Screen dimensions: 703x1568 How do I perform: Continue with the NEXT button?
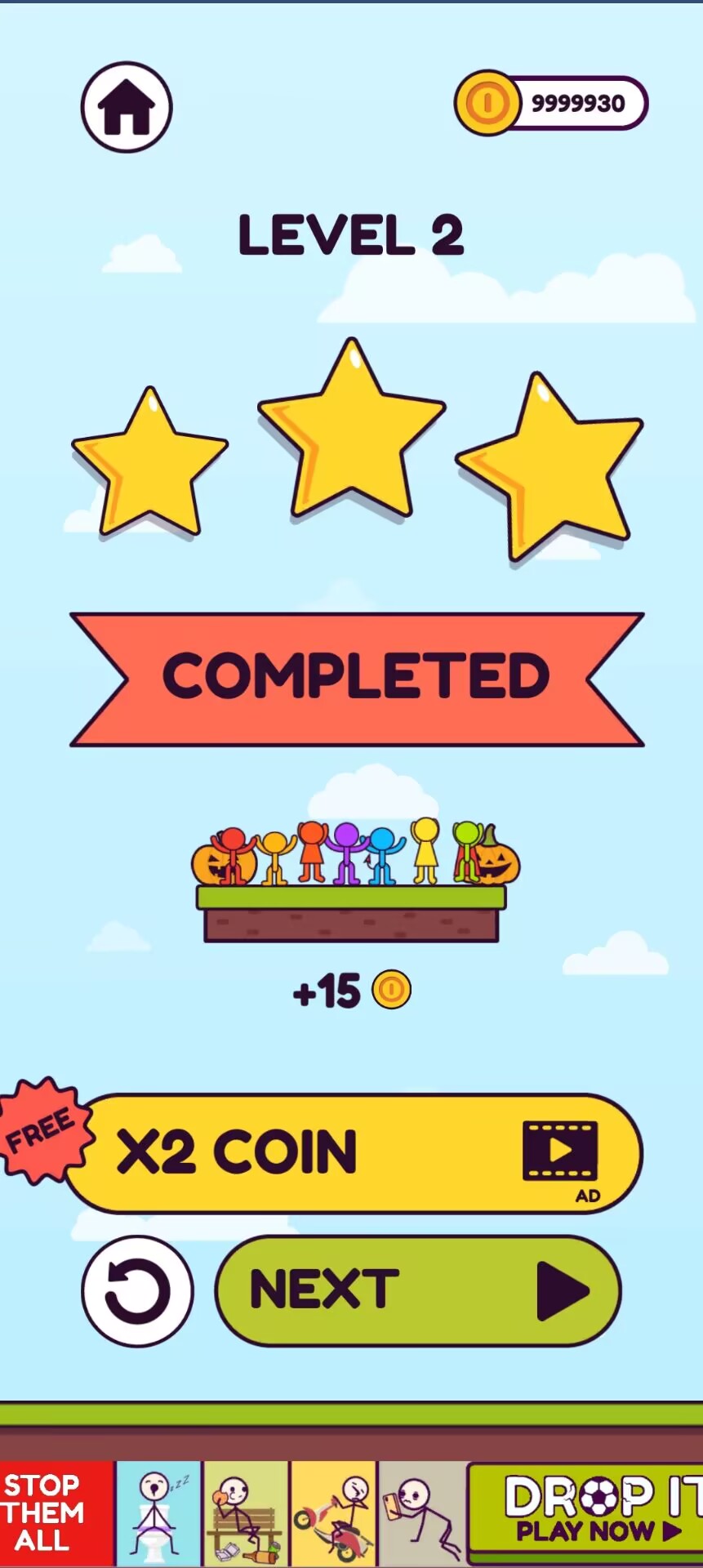[x=418, y=1290]
